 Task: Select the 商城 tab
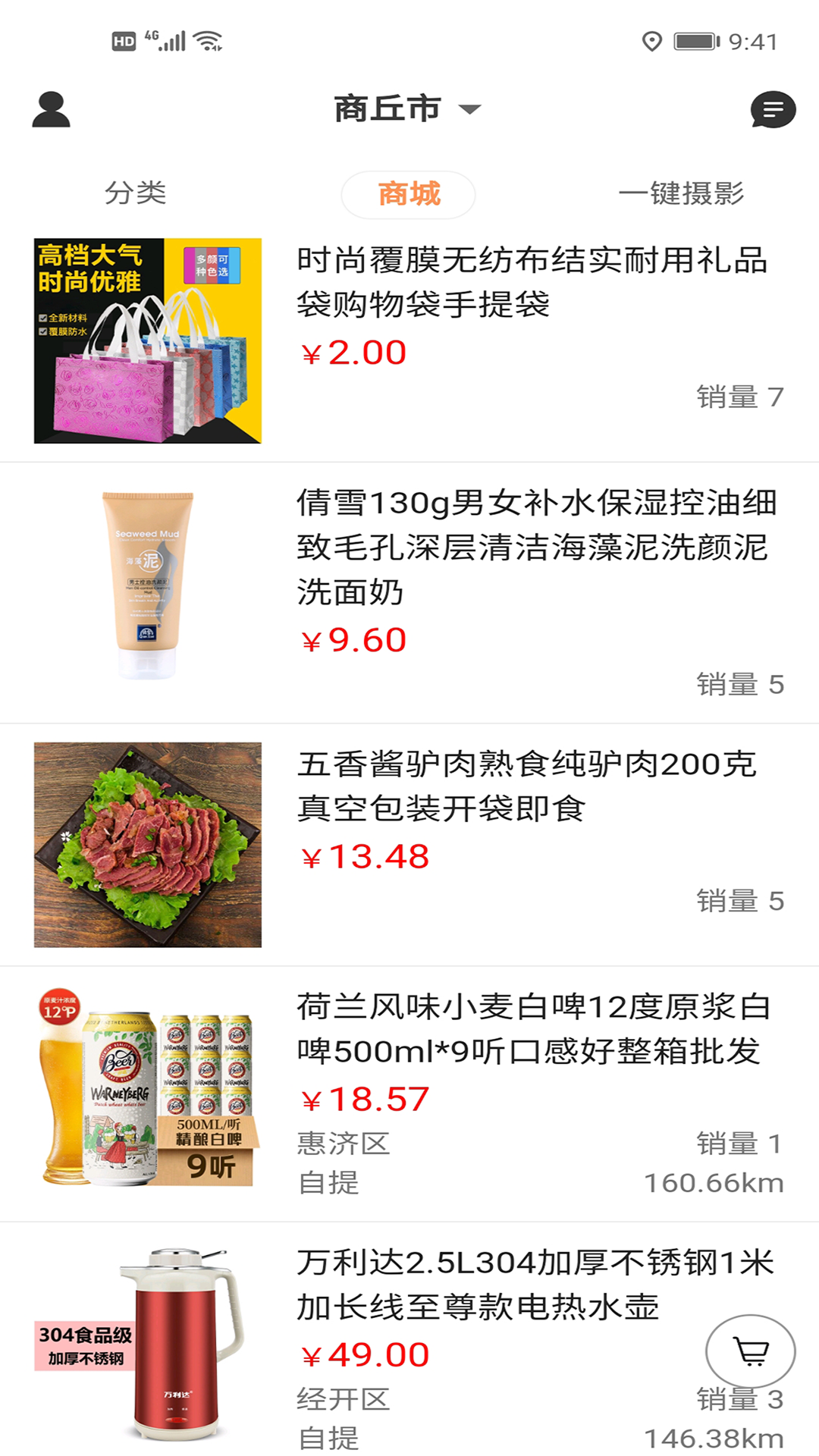pos(409,195)
